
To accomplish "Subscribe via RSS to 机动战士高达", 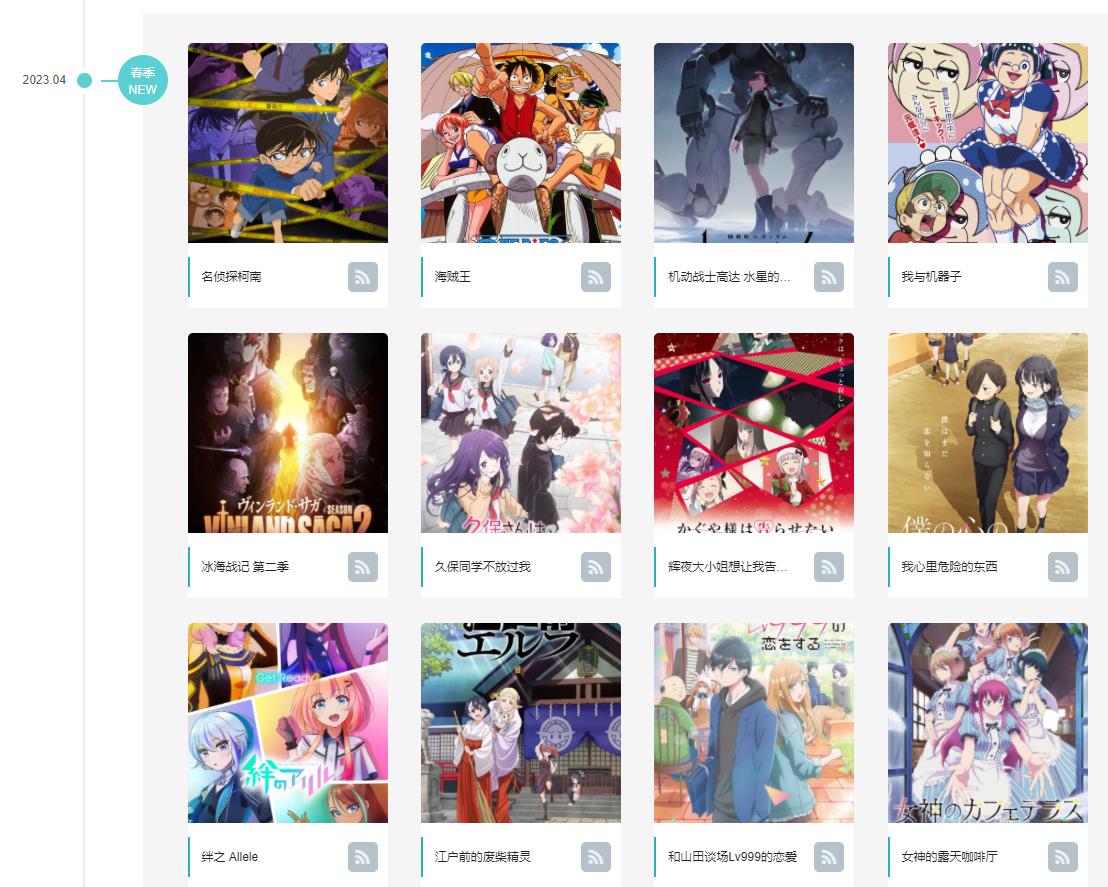I will pyautogui.click(x=828, y=277).
